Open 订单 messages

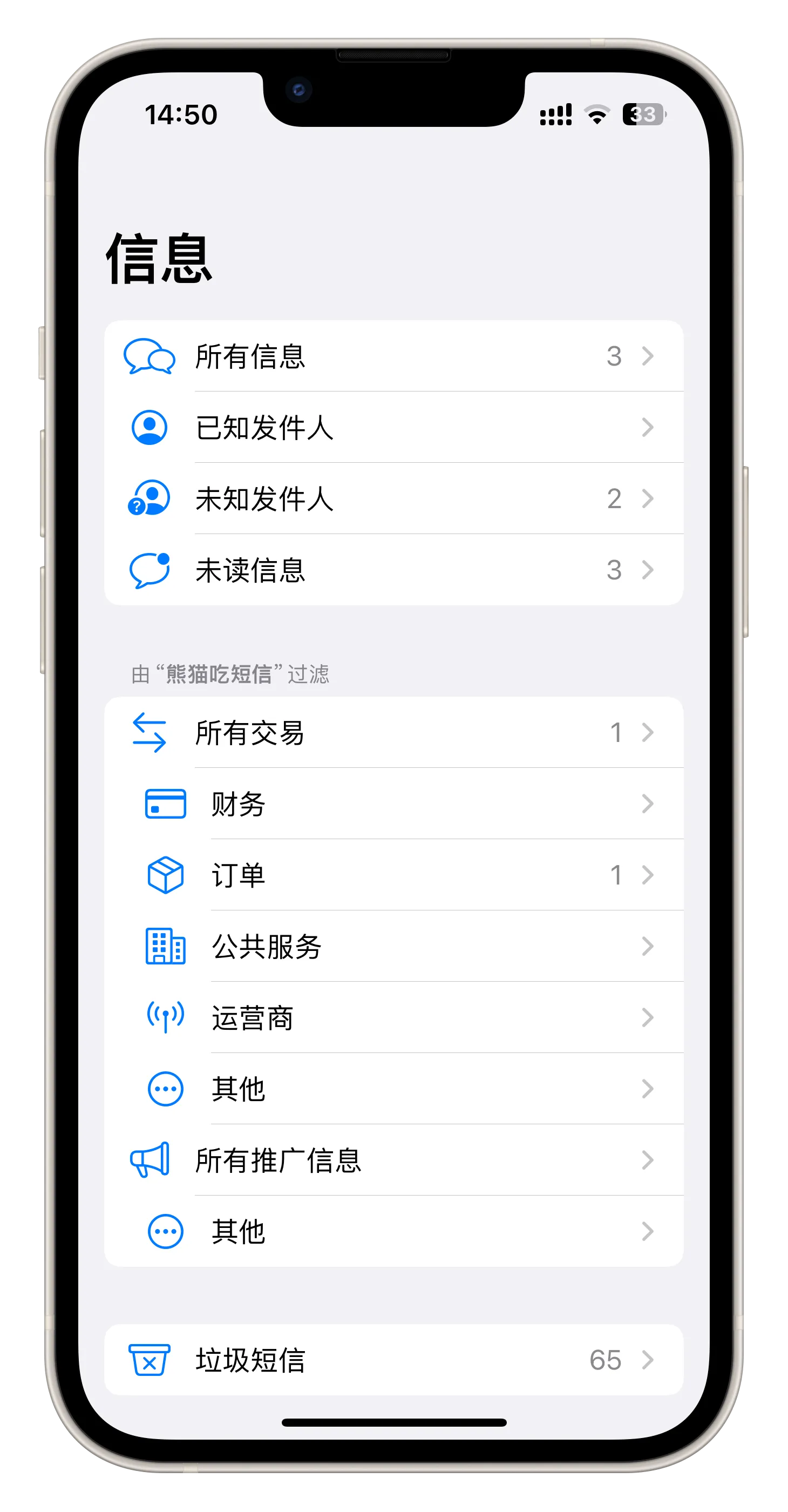[393, 875]
